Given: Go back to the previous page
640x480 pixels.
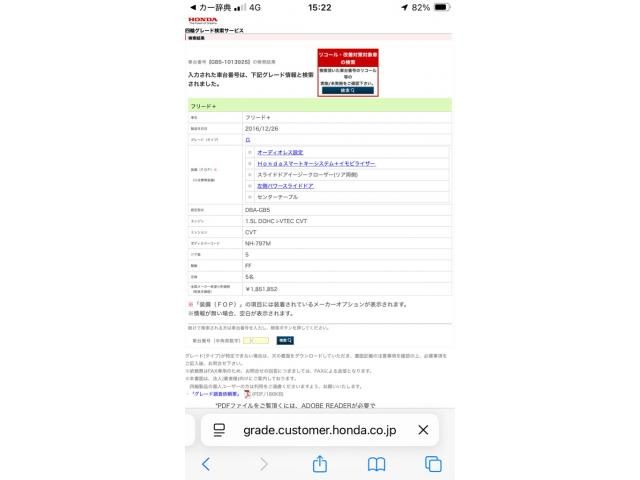Looking at the screenshot, I should (206, 464).
